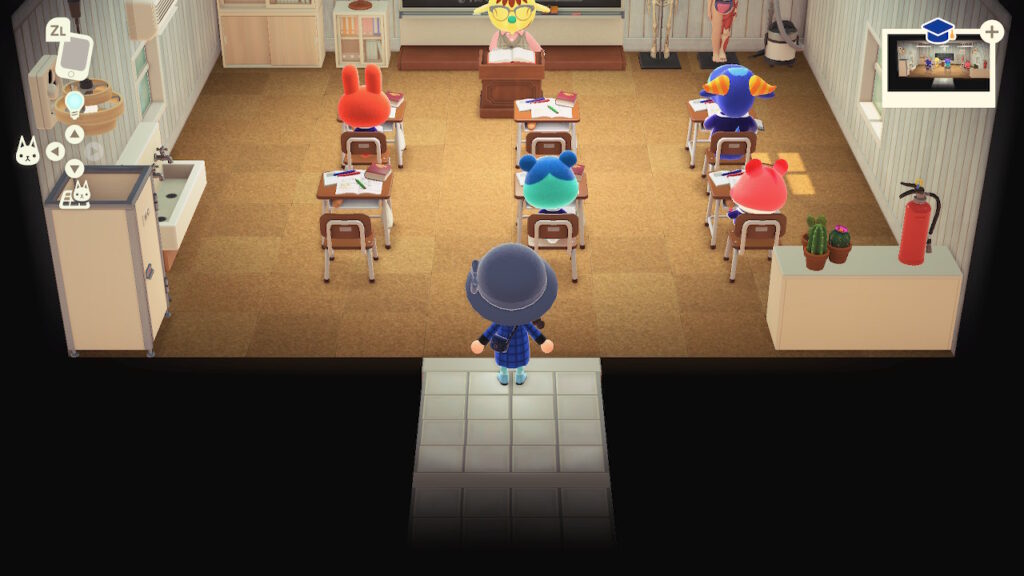Tap the left arrow control
The width and height of the screenshot is (1024, 576).
[56, 151]
